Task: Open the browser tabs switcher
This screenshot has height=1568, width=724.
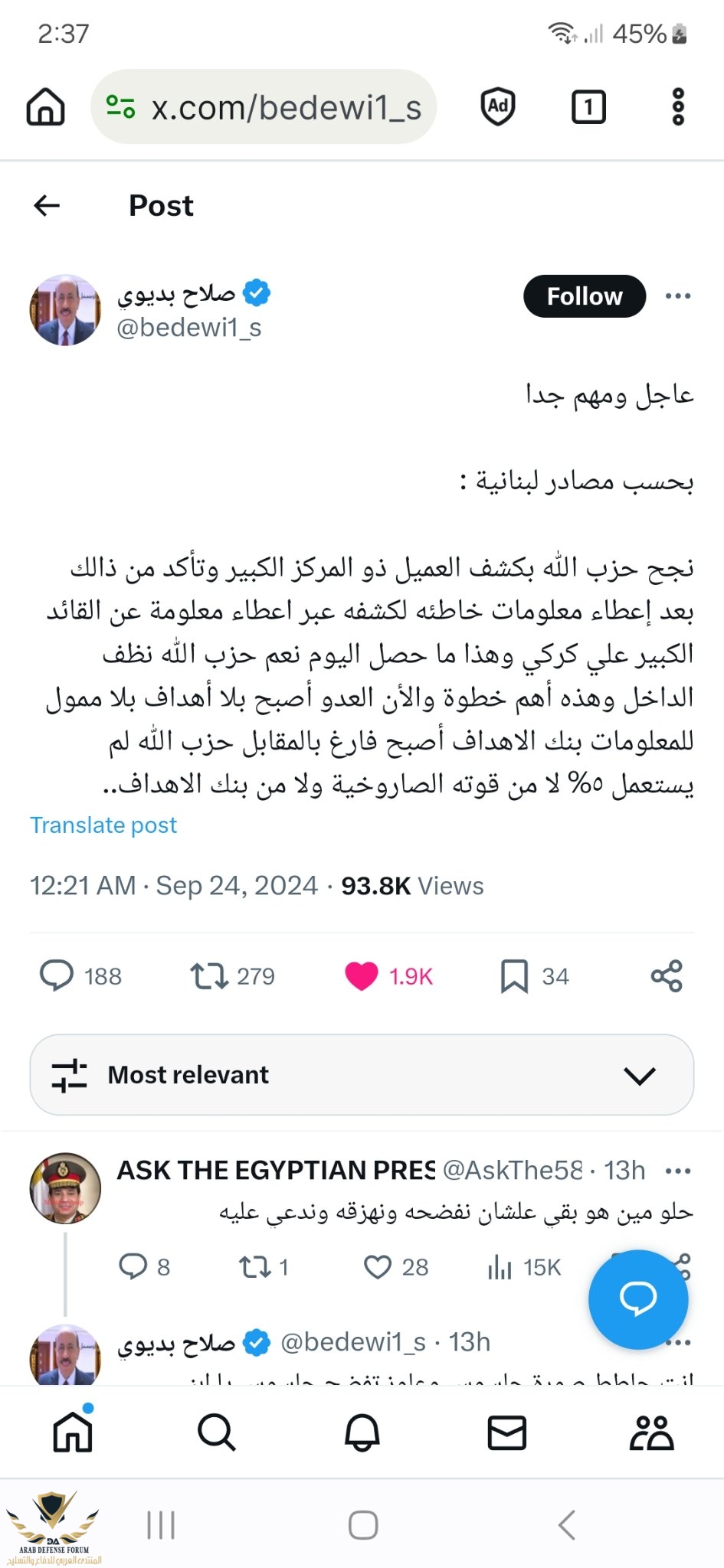Action: (588, 106)
